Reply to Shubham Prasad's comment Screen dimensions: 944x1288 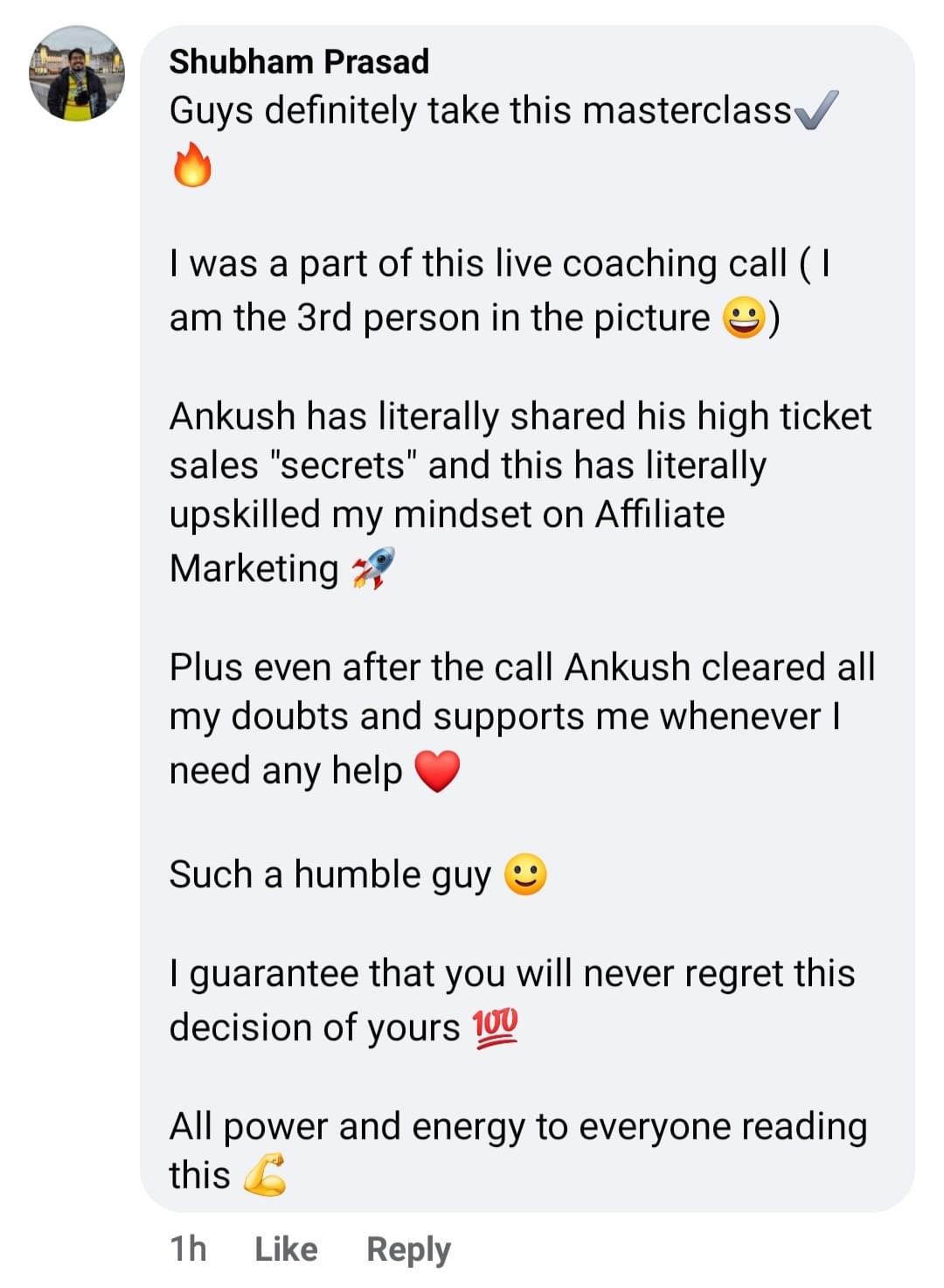coord(408,1249)
